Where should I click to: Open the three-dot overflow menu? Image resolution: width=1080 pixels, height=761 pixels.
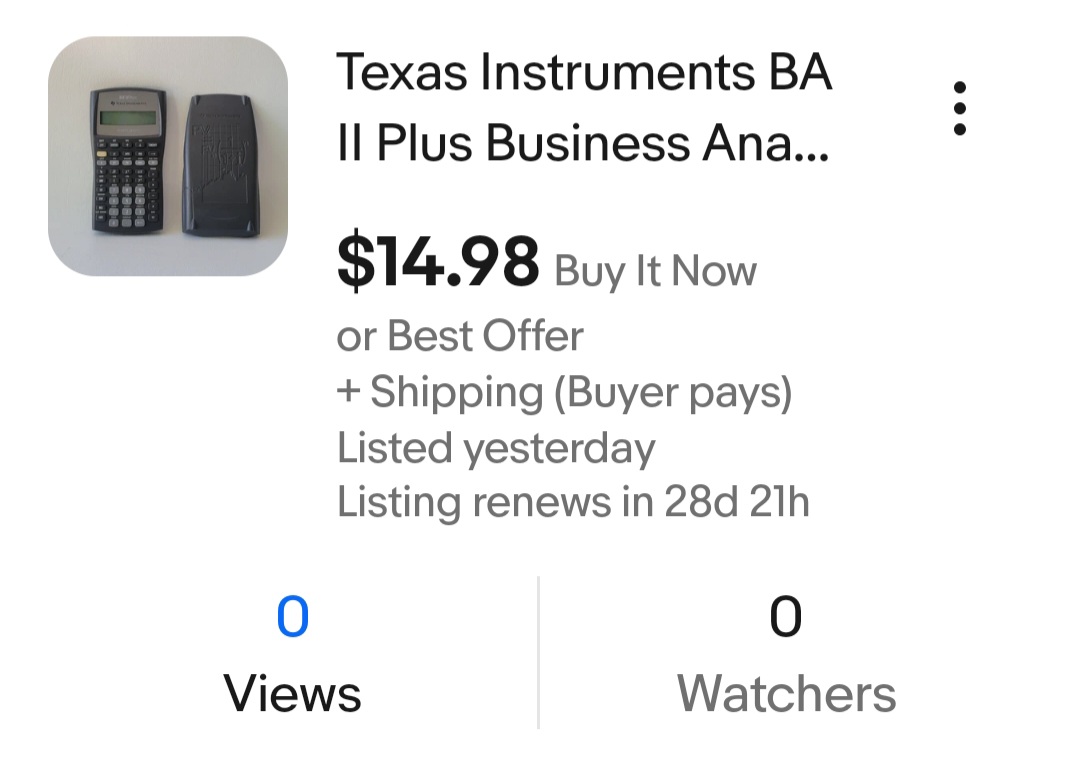coord(959,108)
